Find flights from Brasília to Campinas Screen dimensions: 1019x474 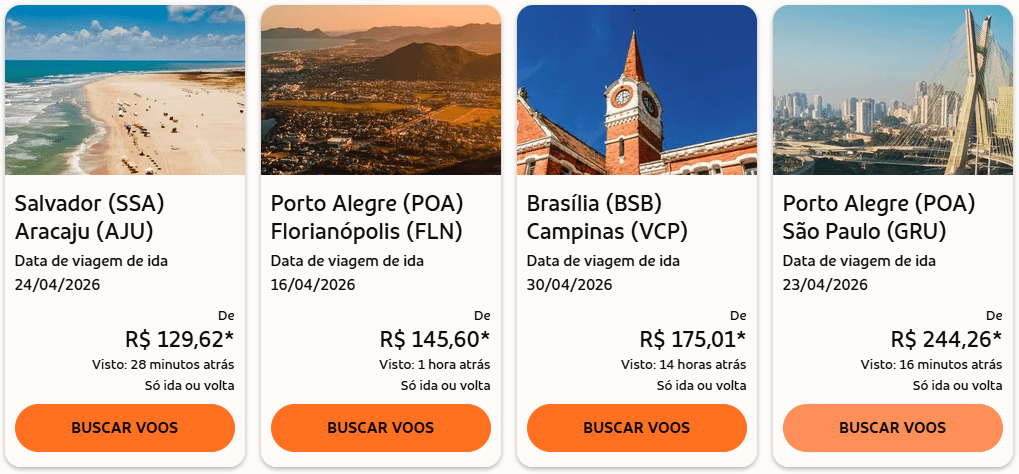637,428
